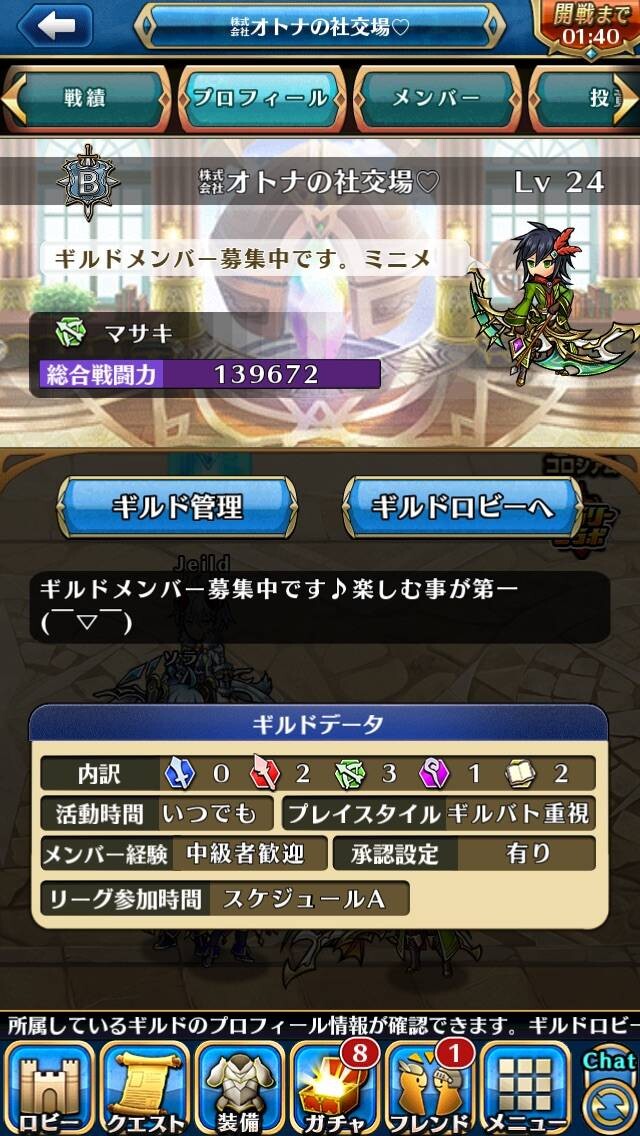
Task: Open ギルド管理 guild management
Action: point(178,506)
